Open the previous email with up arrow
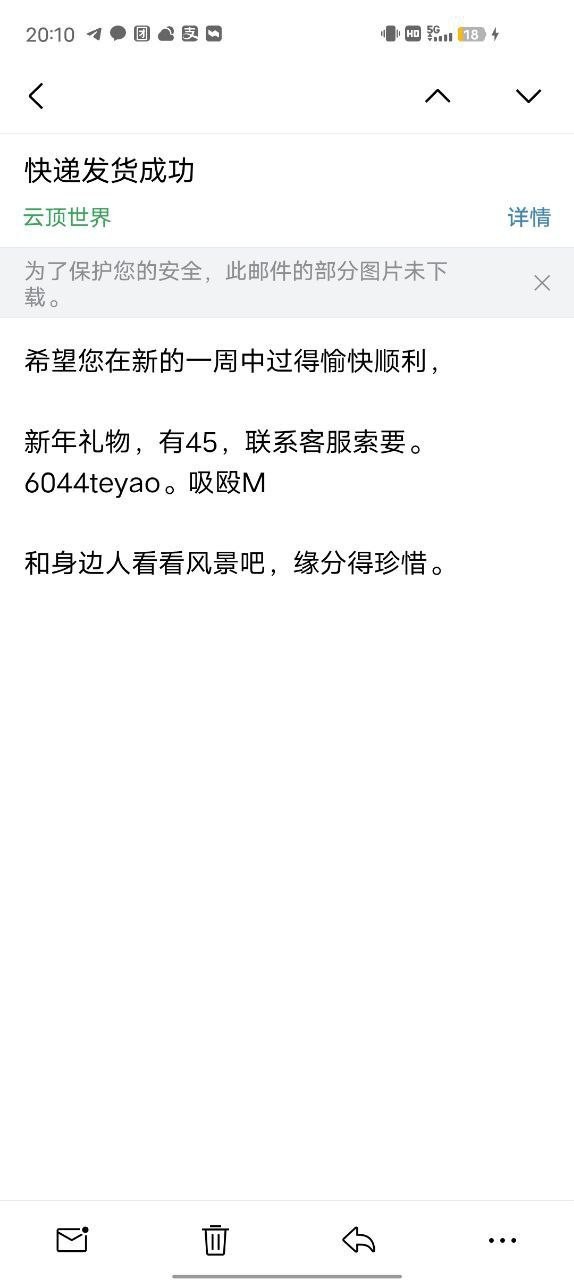The width and height of the screenshot is (574, 1280). pos(438,96)
